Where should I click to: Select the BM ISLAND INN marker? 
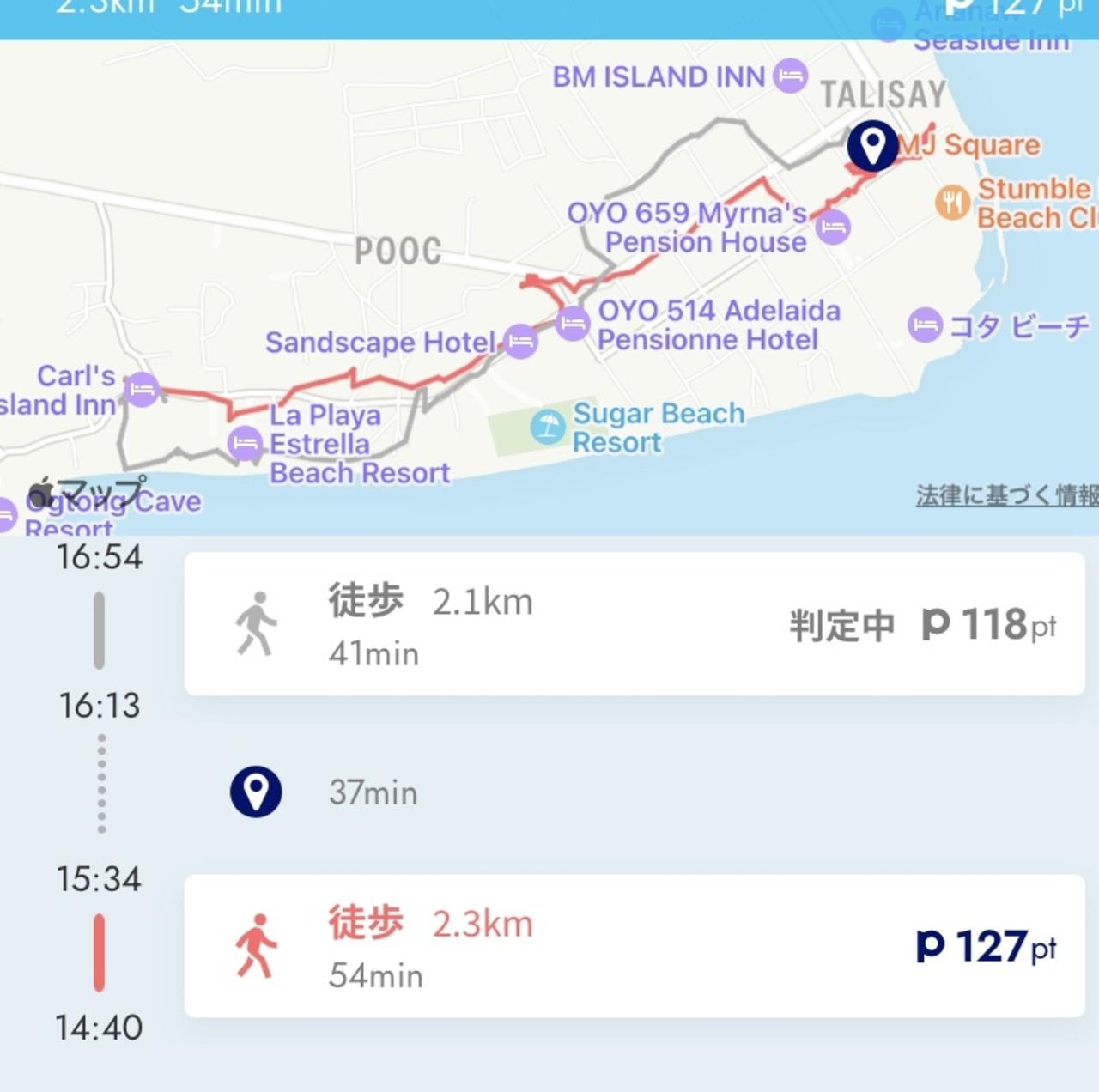click(x=789, y=76)
